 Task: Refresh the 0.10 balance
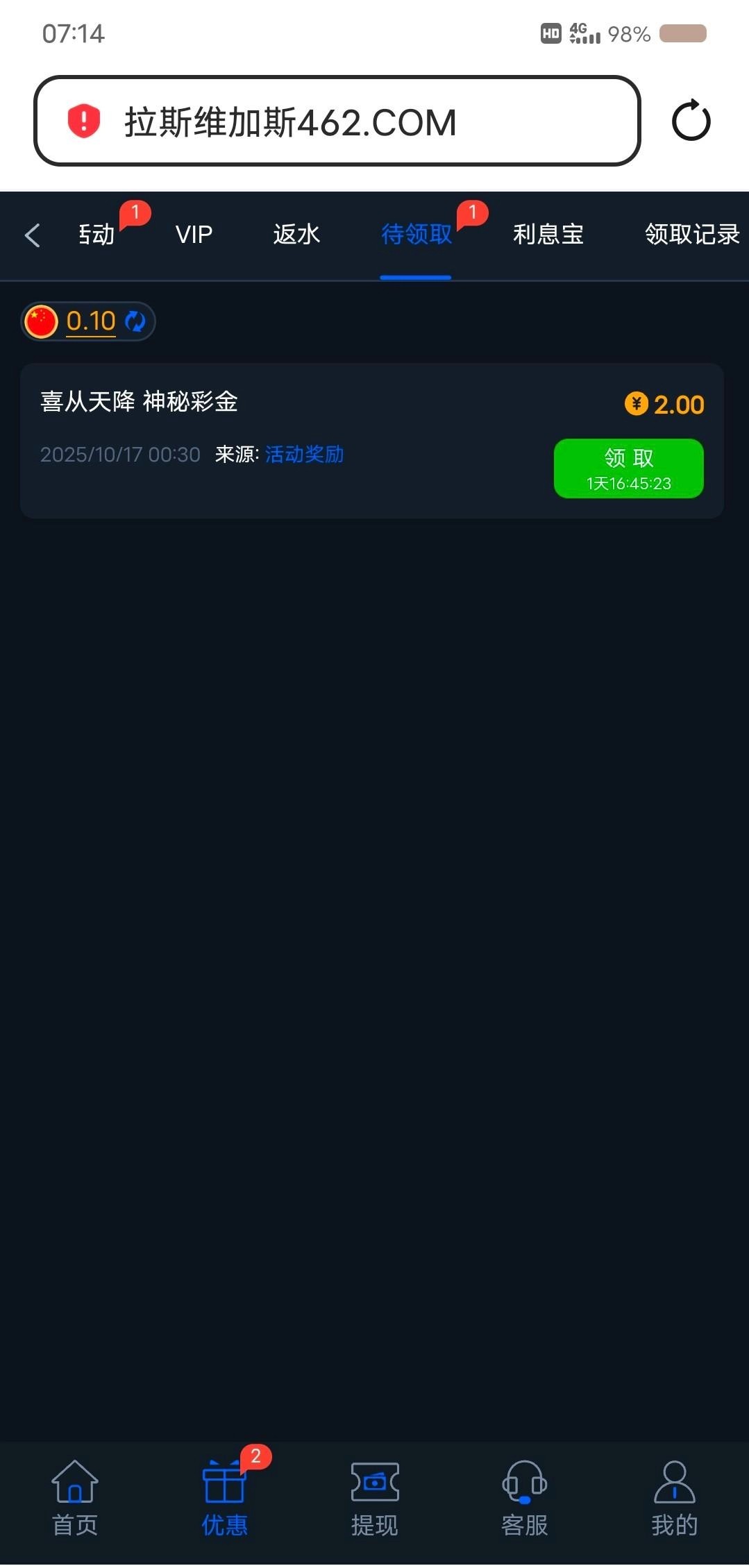(x=135, y=321)
